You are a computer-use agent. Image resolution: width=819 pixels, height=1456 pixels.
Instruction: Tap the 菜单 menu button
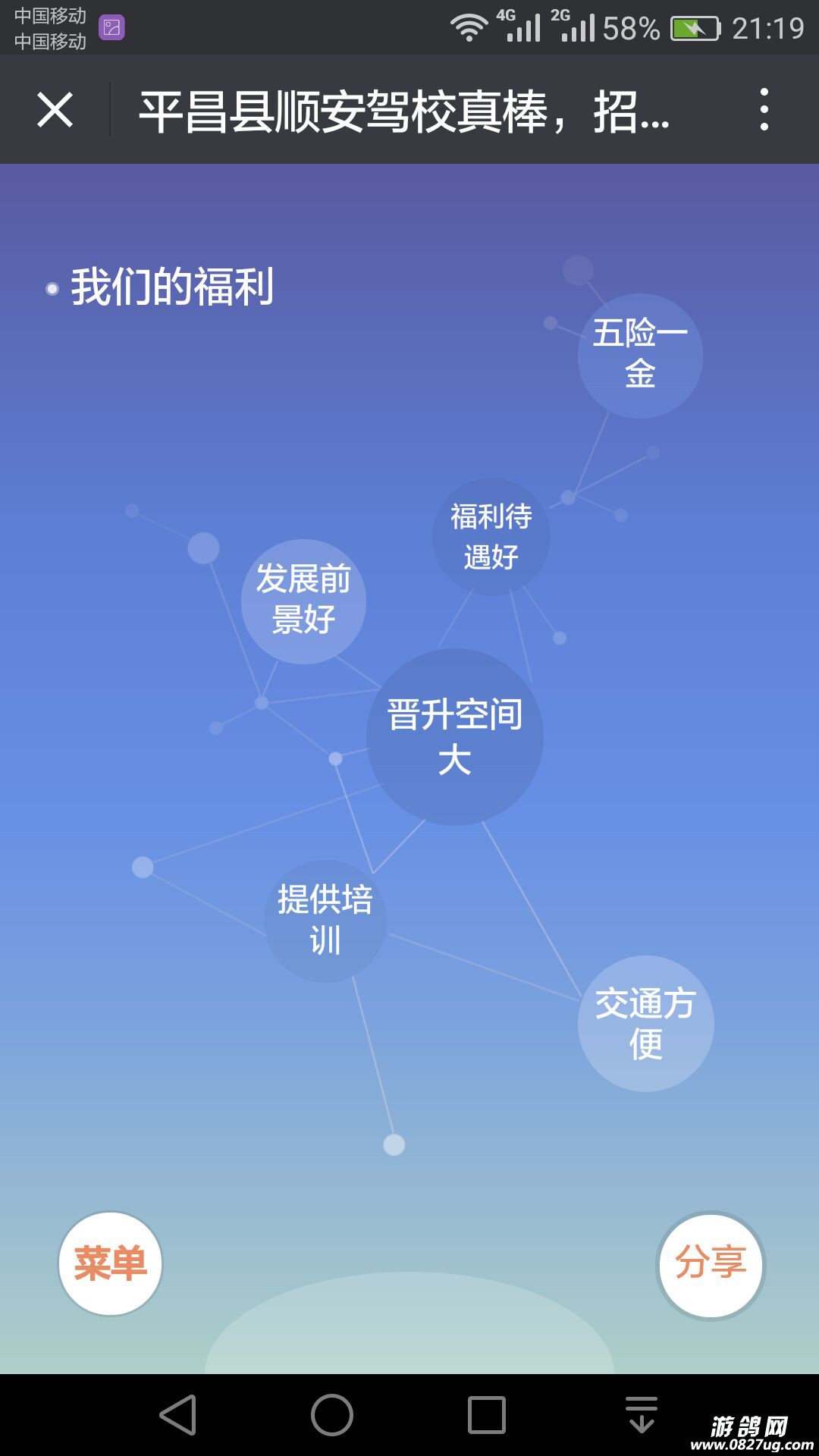pyautogui.click(x=111, y=1263)
